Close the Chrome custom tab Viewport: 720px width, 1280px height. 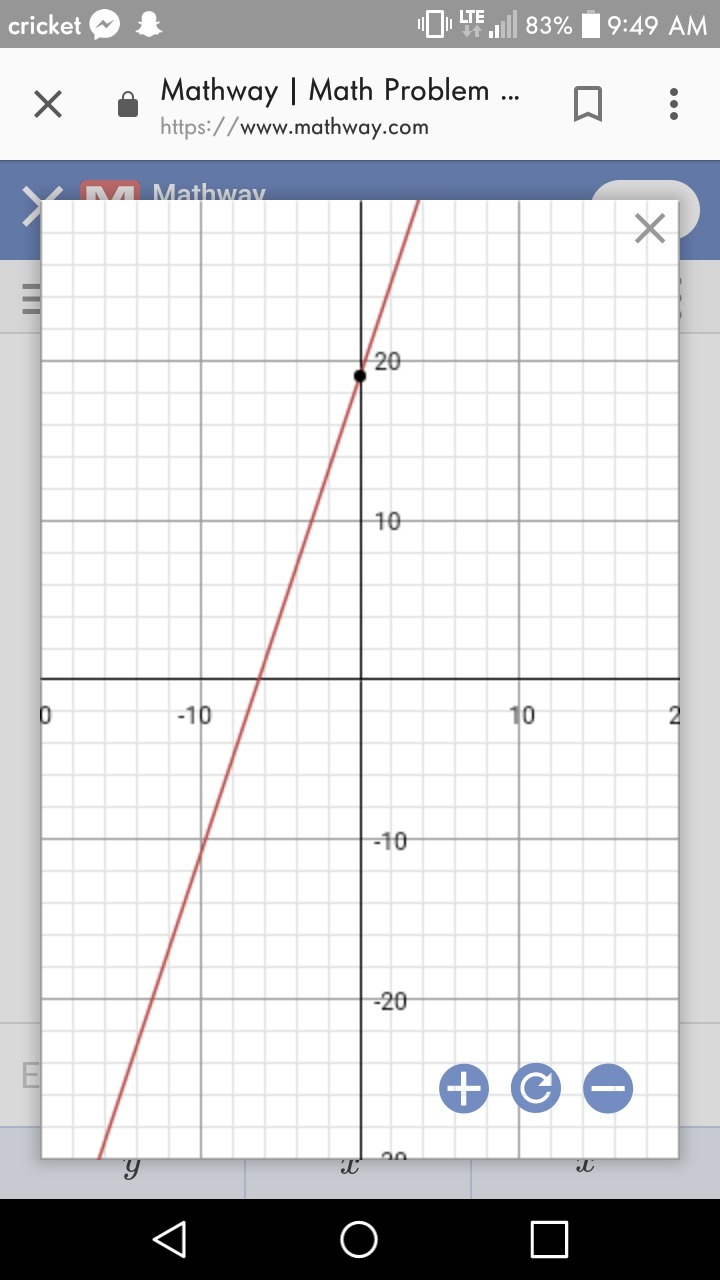point(48,104)
